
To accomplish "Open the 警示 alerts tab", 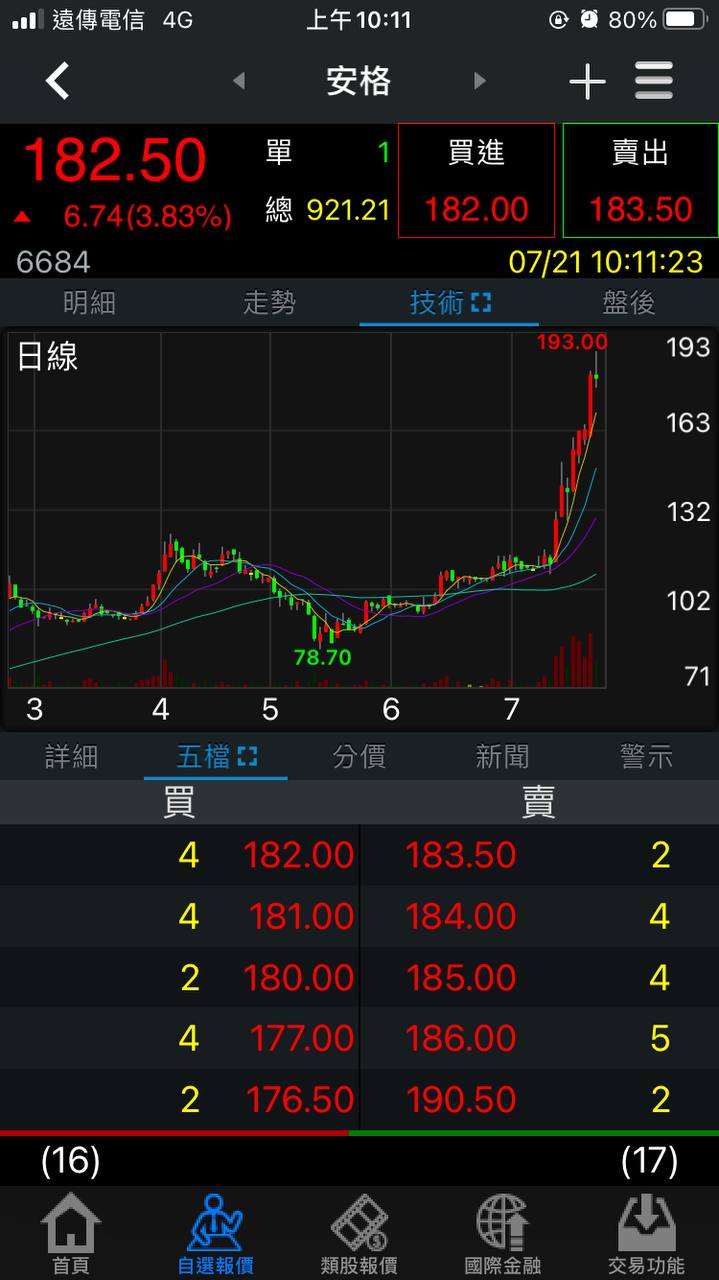I will [646, 757].
